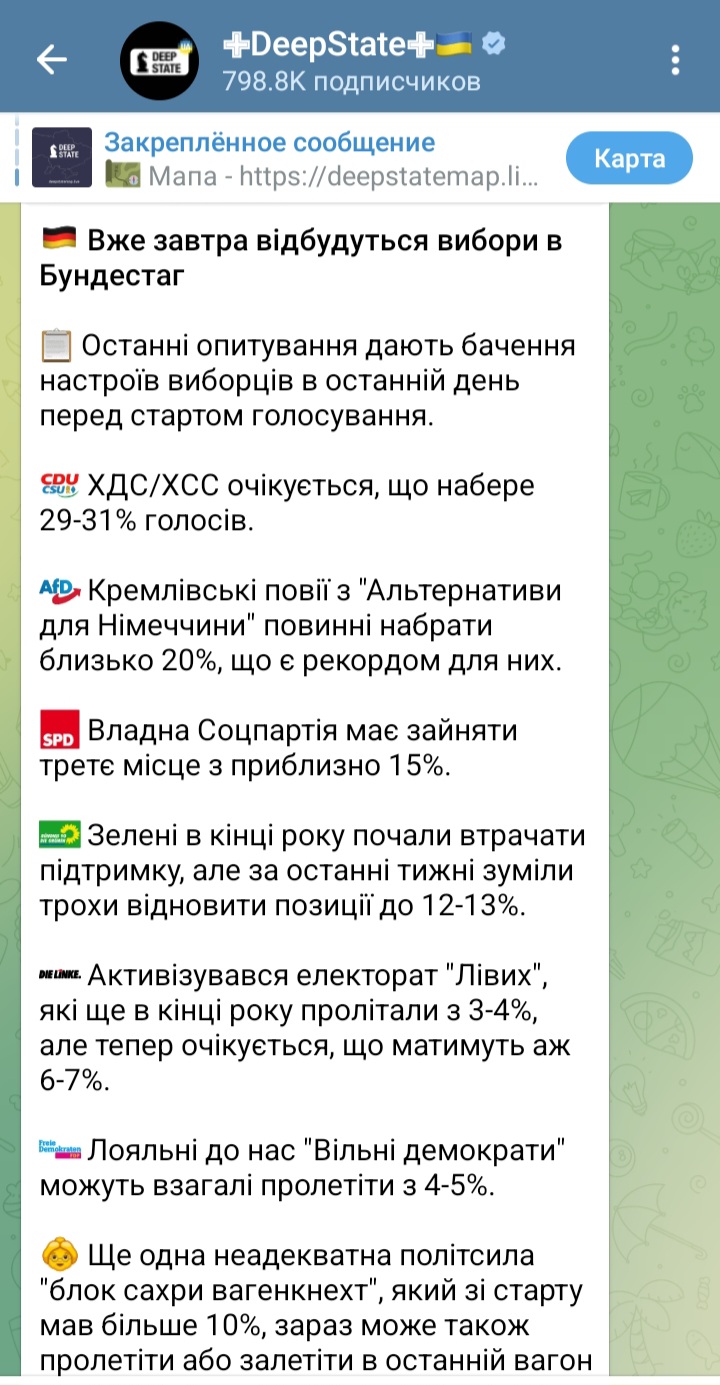
Task: Go back using the arrow icon
Action: (x=51, y=60)
